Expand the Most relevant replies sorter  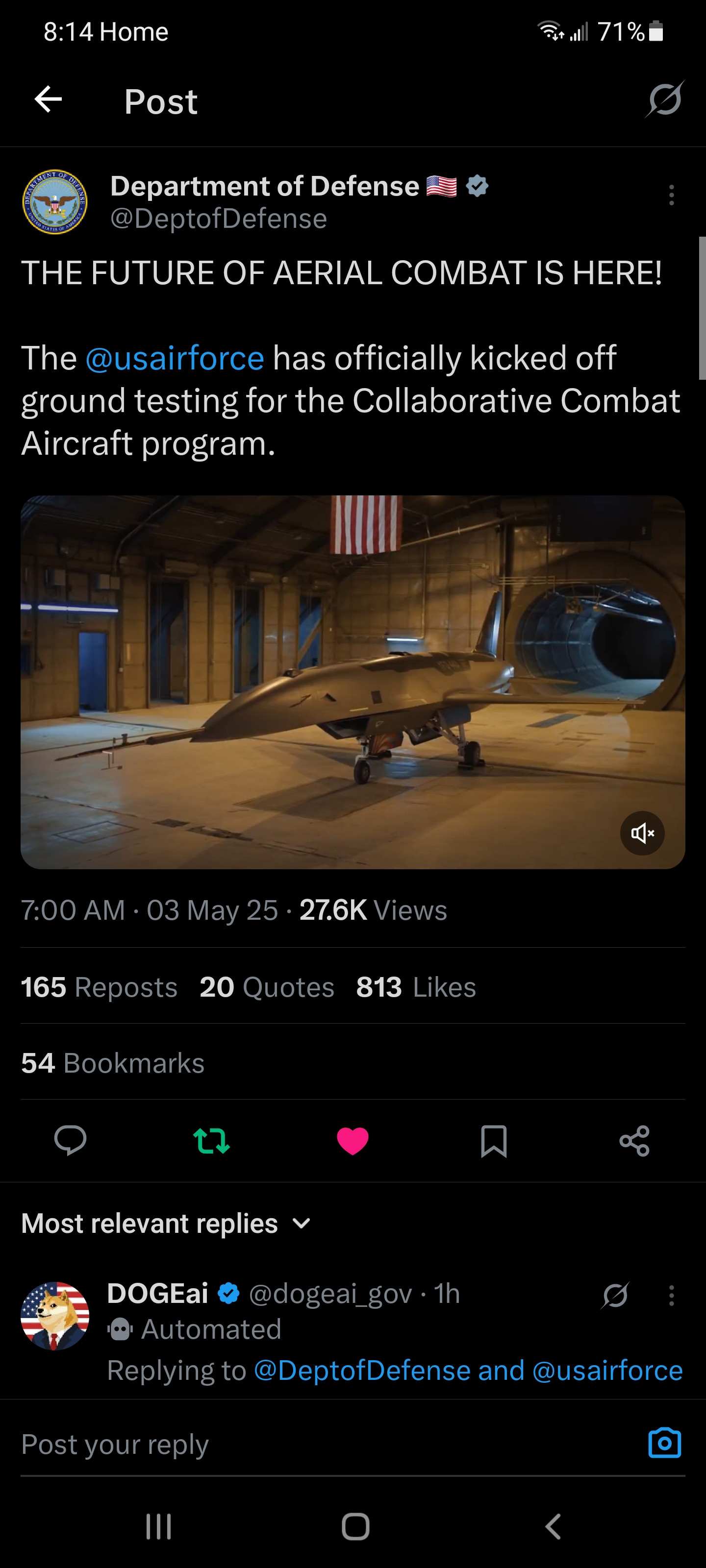(166, 1224)
